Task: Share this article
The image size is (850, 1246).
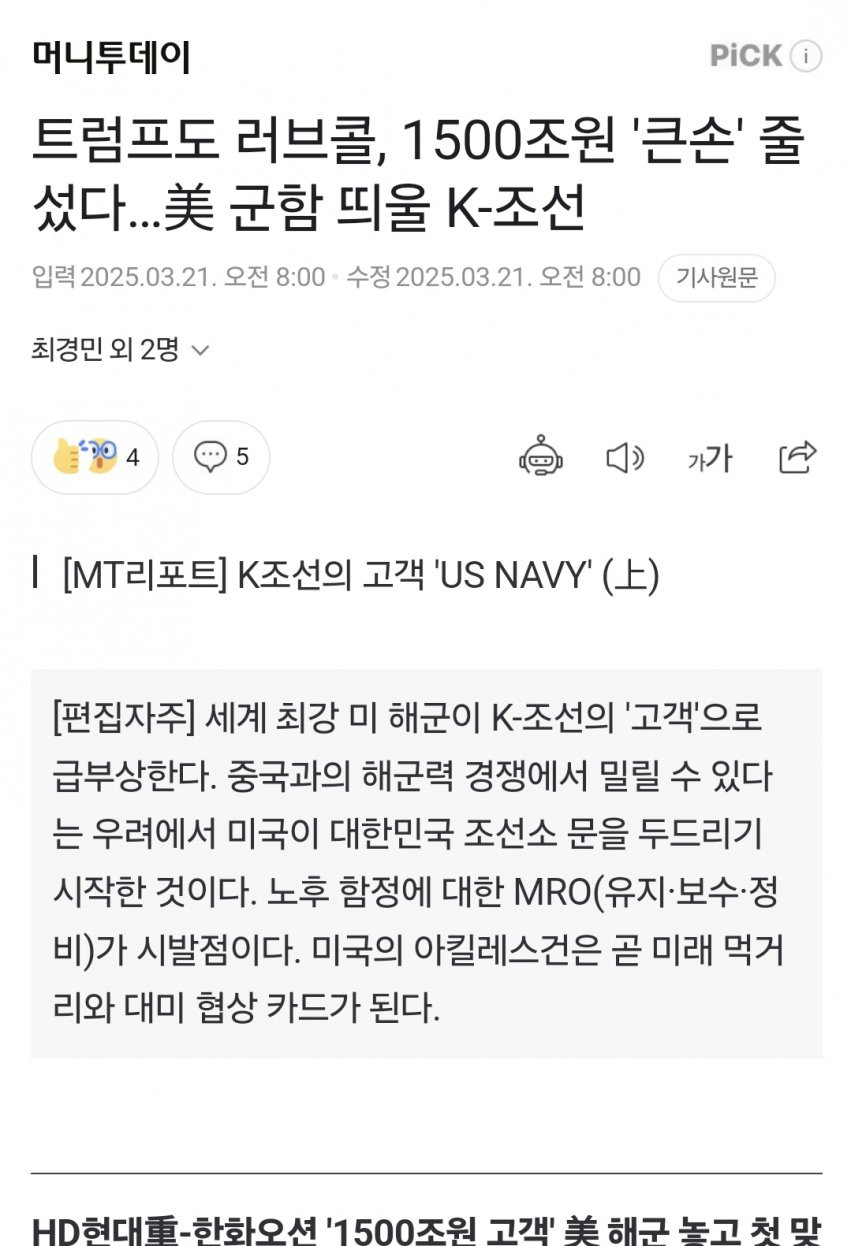Action: click(x=797, y=458)
